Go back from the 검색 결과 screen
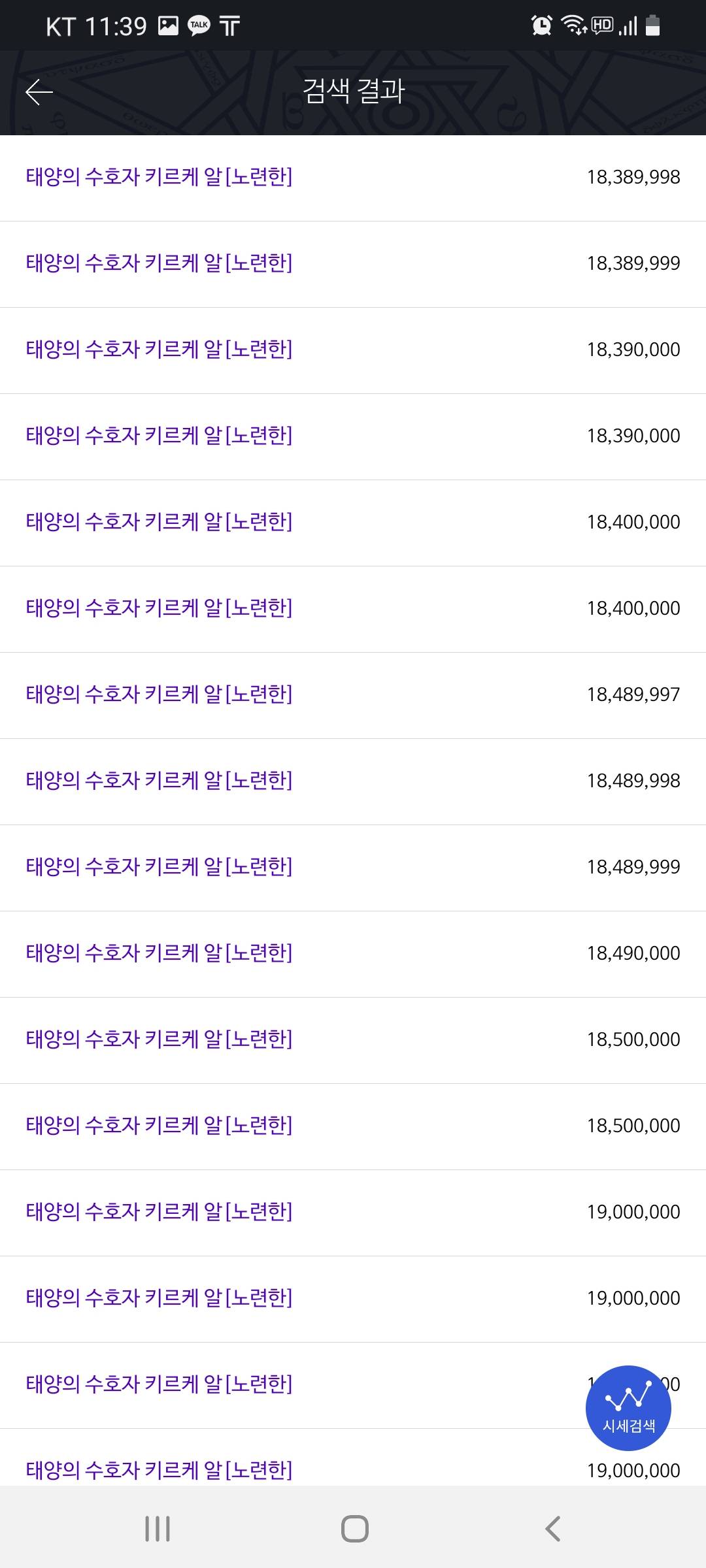The image size is (706, 1568). click(39, 92)
